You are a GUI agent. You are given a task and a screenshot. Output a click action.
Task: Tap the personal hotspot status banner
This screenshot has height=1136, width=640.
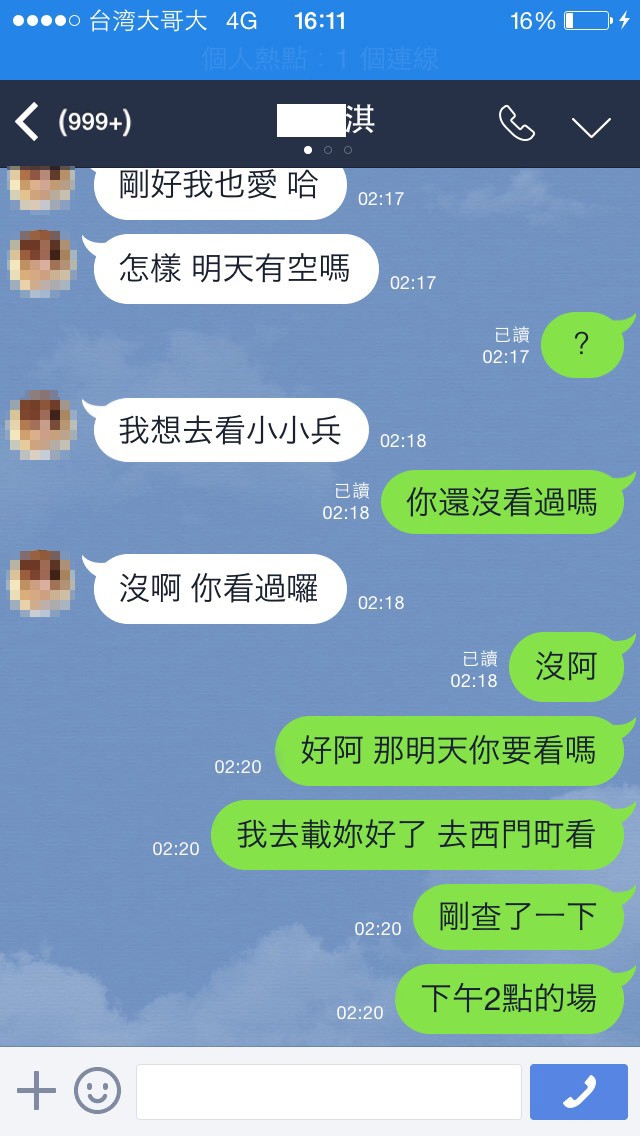tap(320, 59)
